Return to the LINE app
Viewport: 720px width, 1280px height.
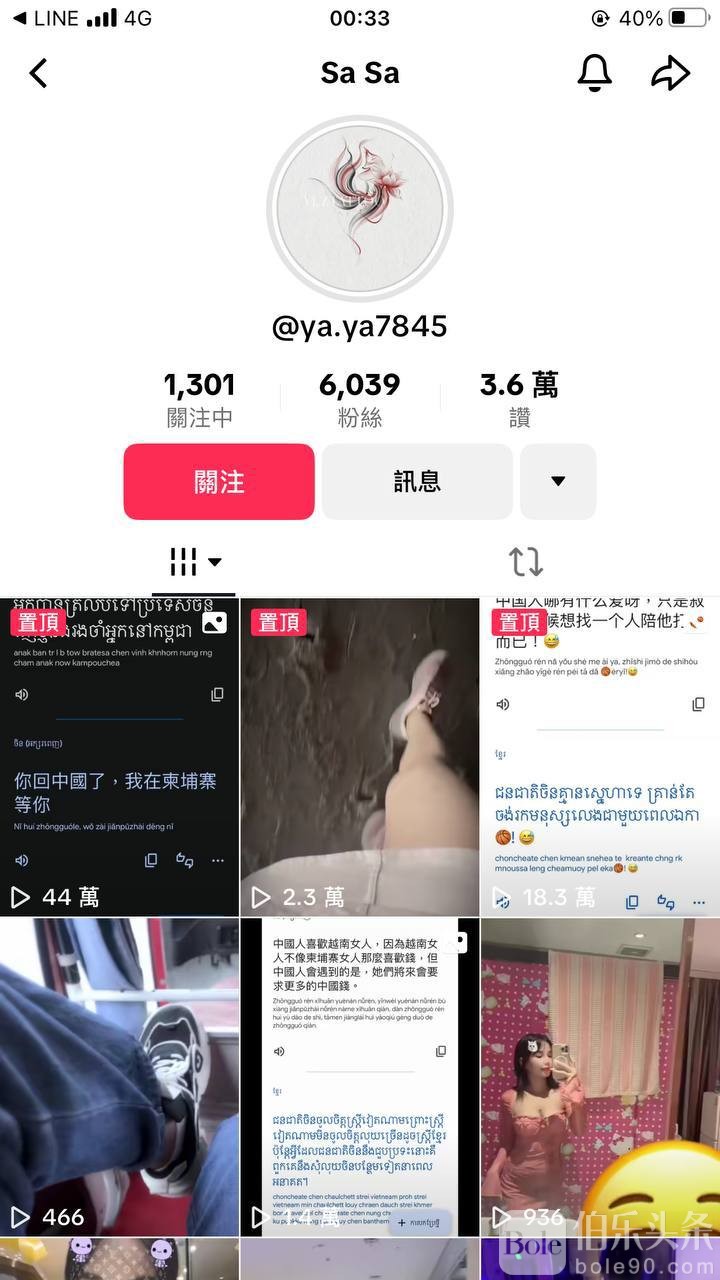[45, 18]
